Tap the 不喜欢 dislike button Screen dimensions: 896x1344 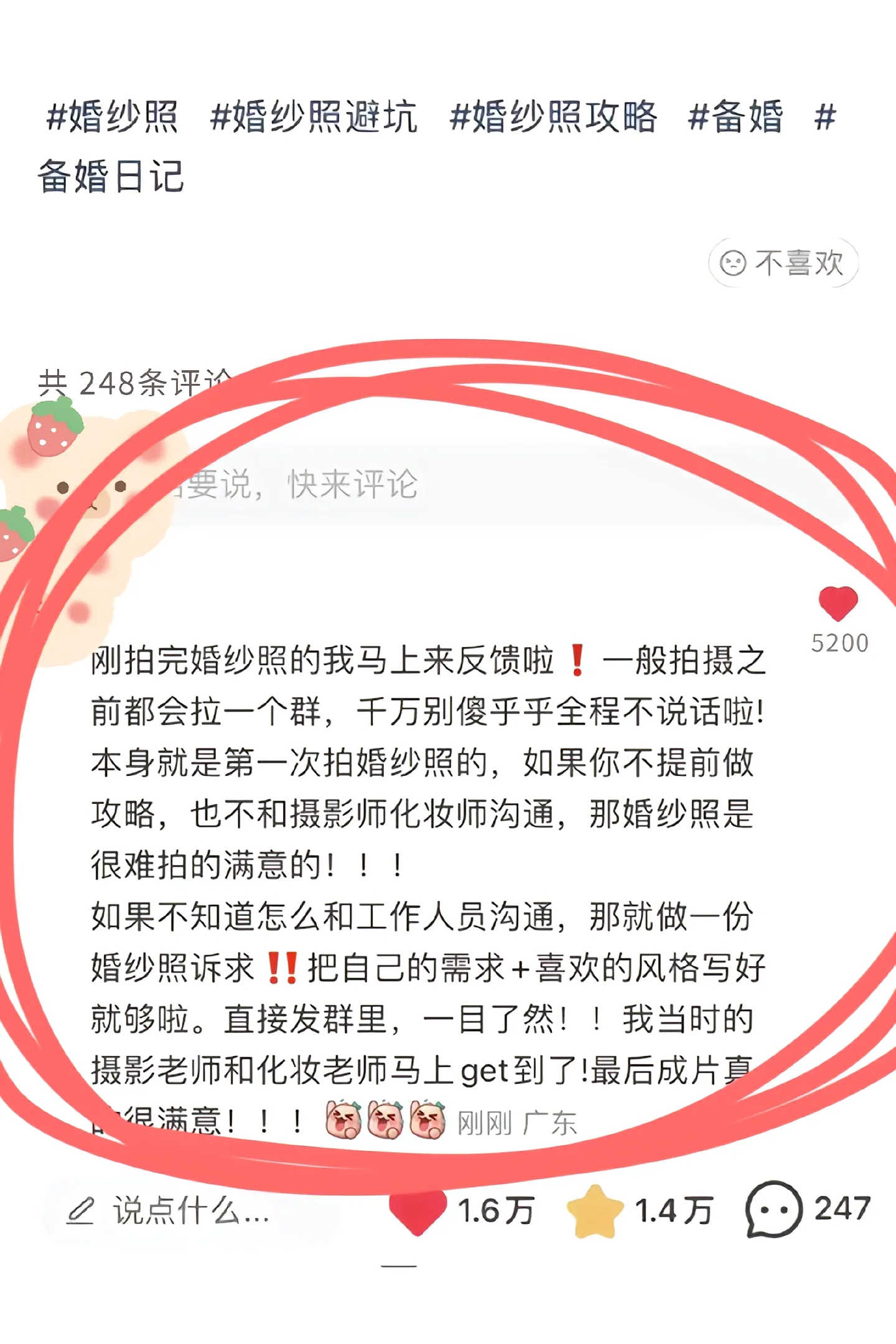[783, 263]
